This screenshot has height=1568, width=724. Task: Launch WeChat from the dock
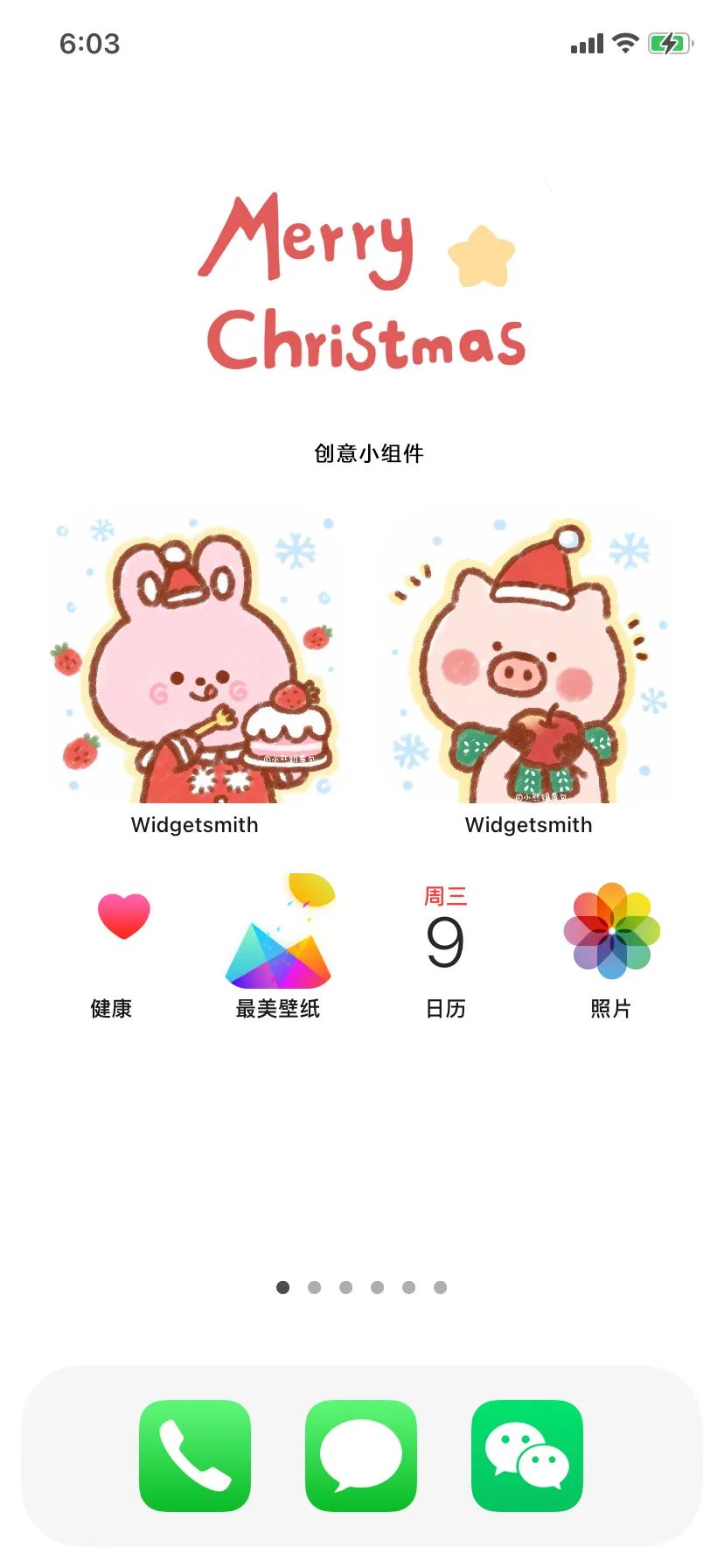(527, 1455)
